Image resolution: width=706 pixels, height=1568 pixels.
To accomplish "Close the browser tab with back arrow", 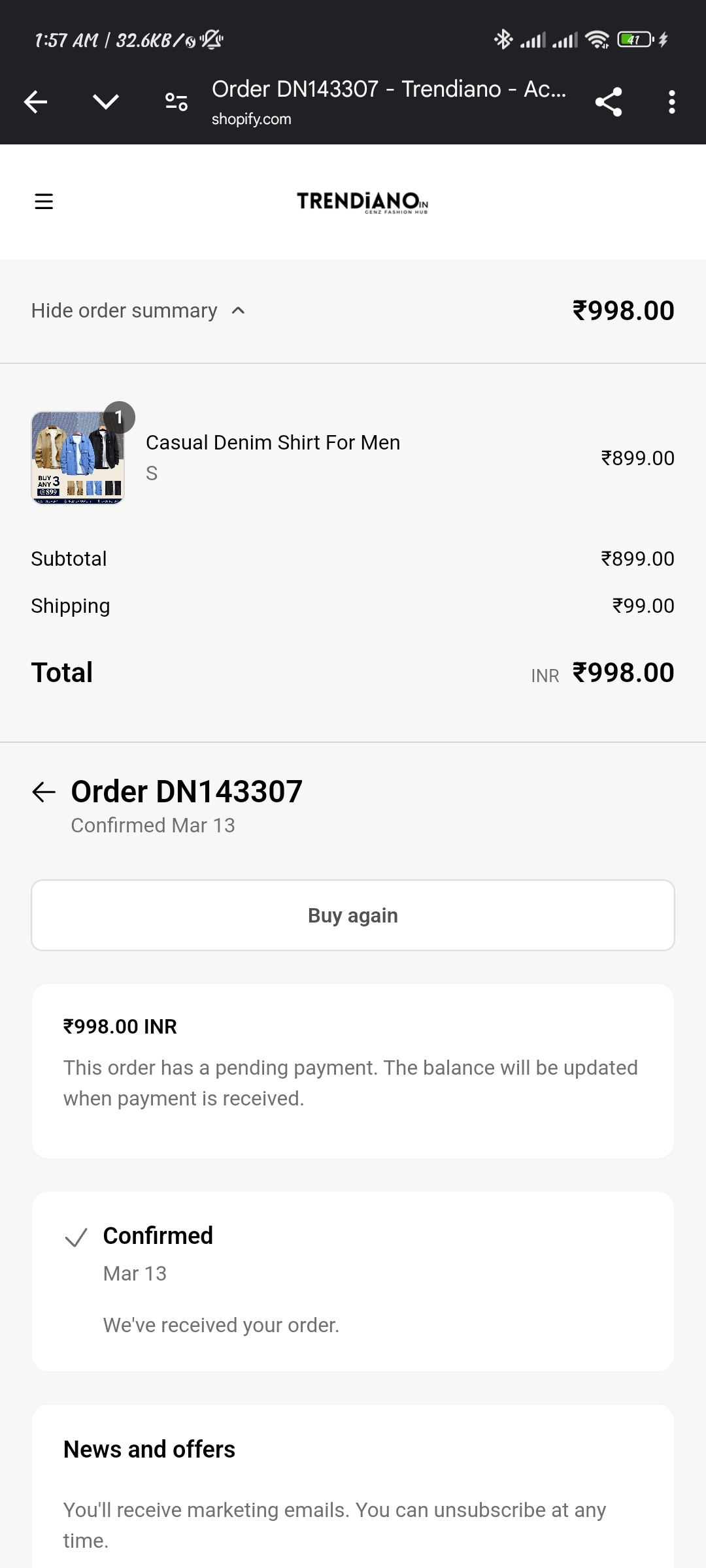I will coord(36,102).
